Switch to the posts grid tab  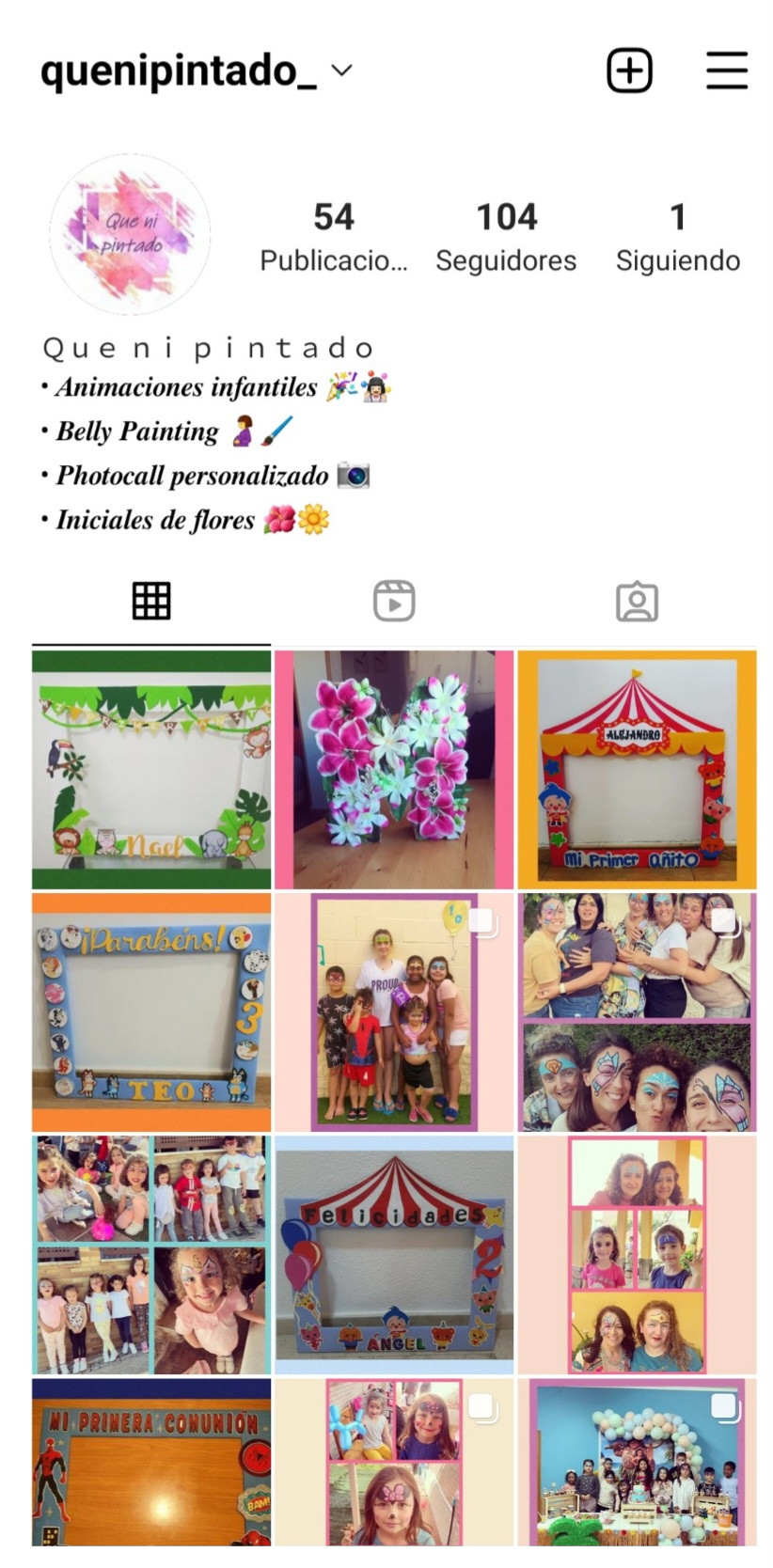point(151,602)
